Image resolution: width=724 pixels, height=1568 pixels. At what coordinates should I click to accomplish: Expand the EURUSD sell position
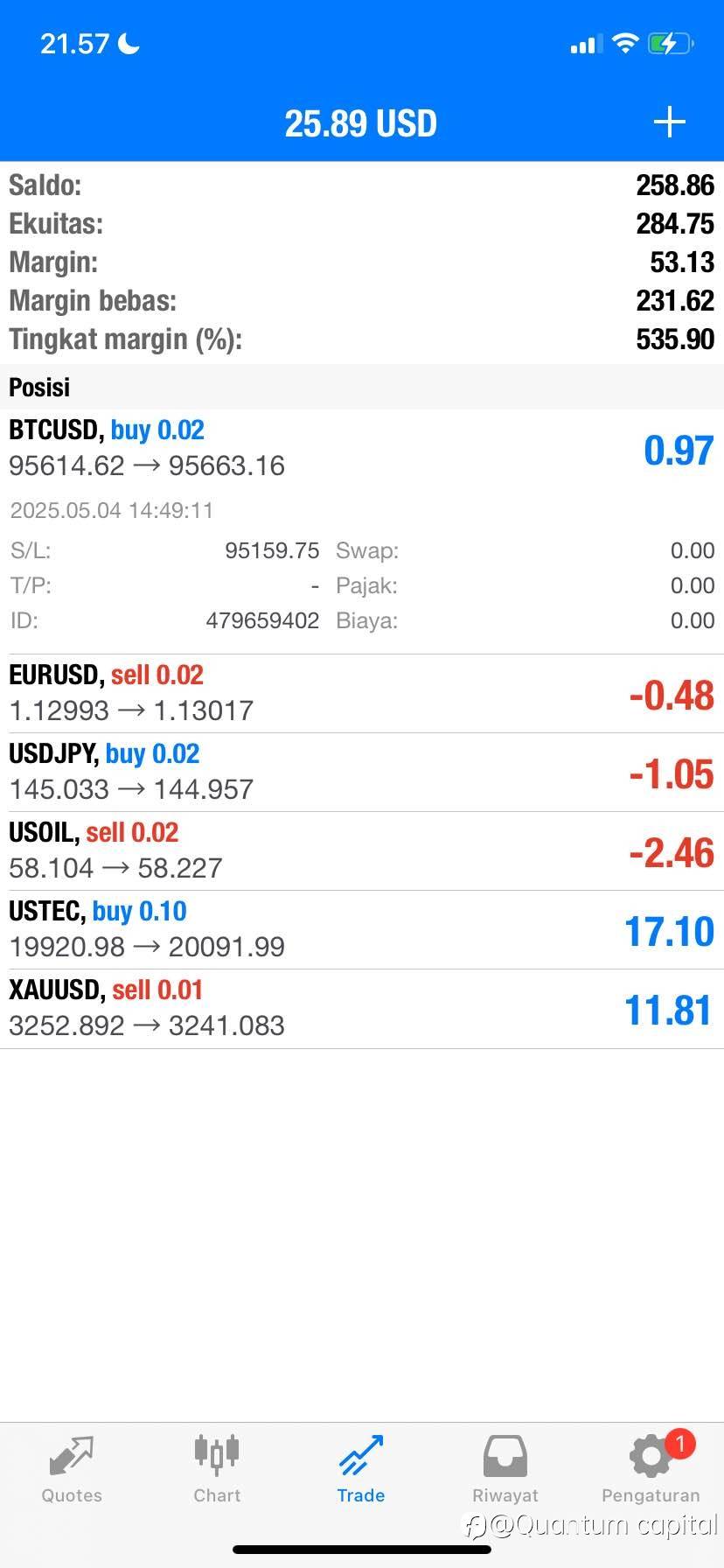[361, 693]
